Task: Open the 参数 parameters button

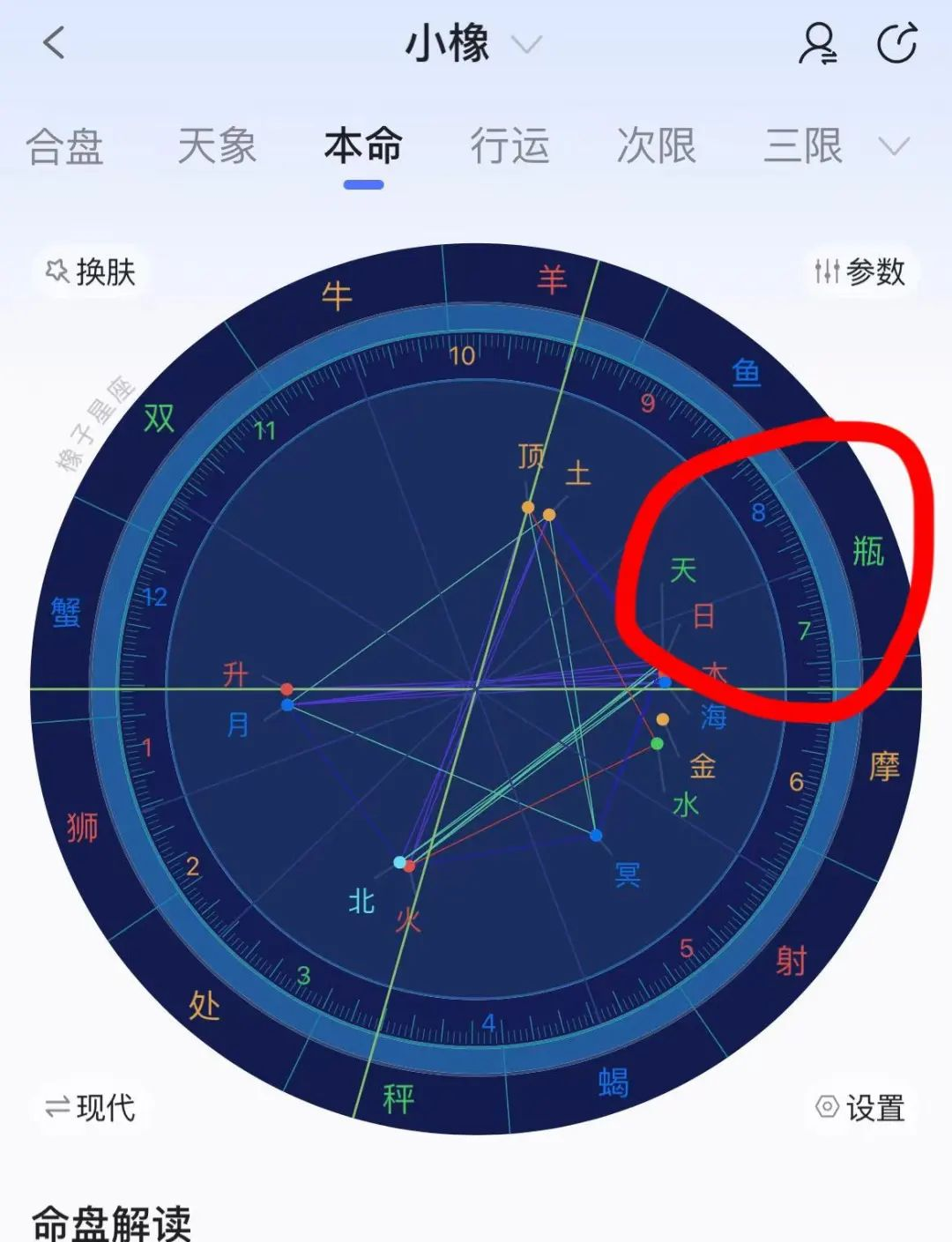Action: (x=859, y=271)
